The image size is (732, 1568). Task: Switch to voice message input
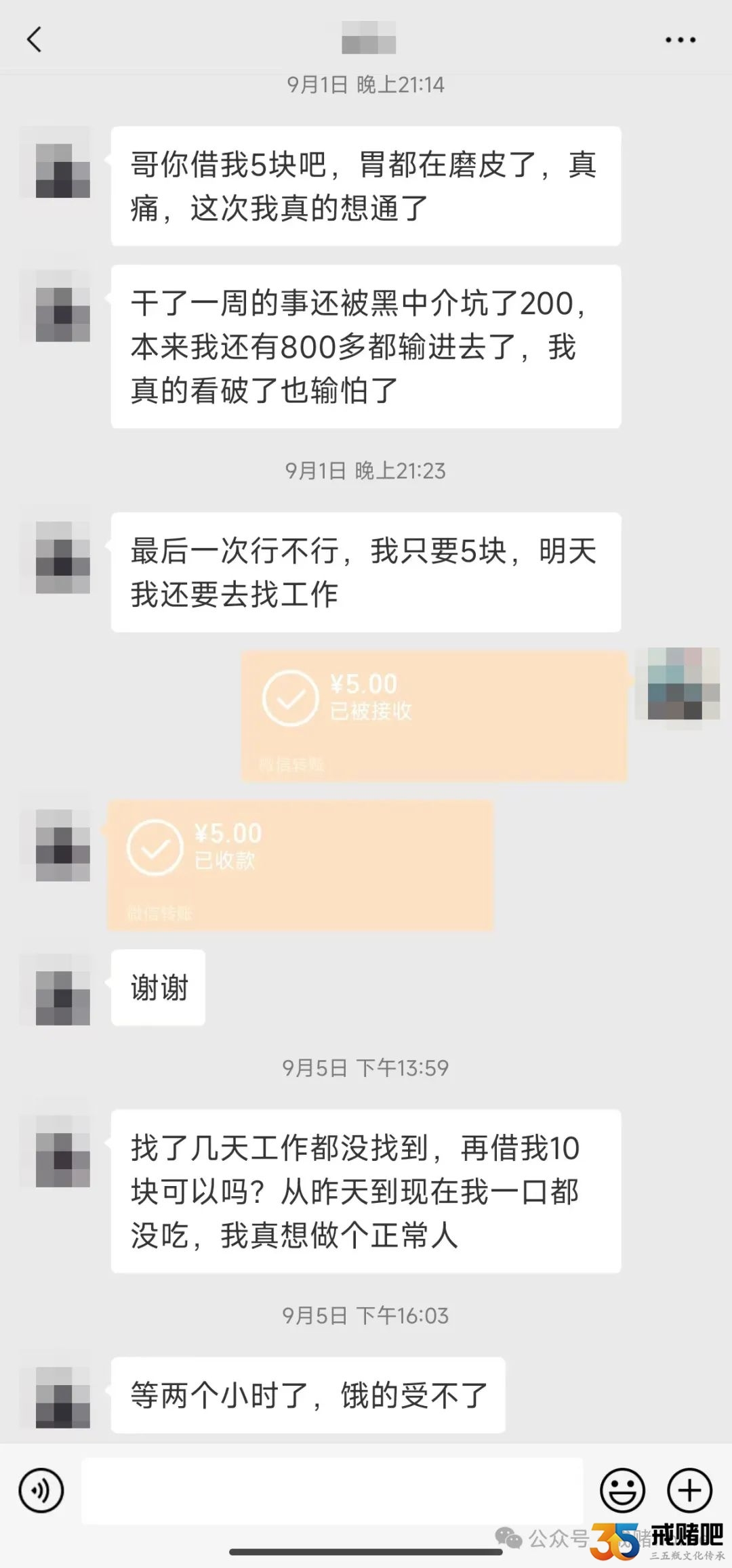[x=41, y=1490]
